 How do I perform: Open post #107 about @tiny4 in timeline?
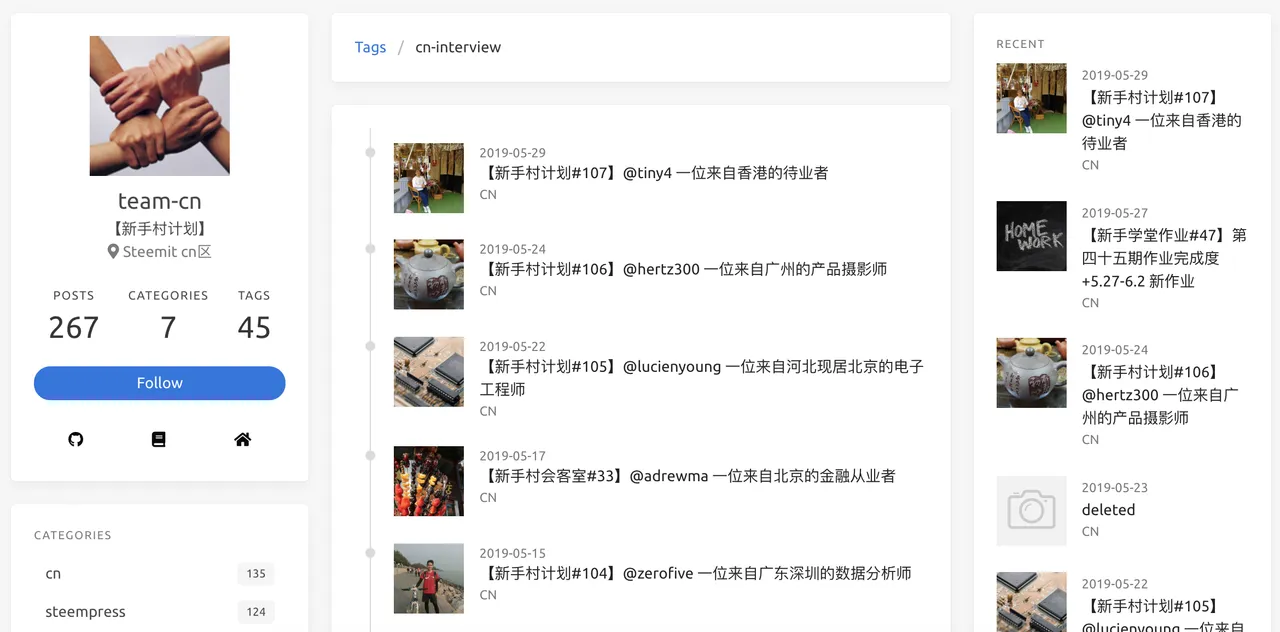[655, 173]
